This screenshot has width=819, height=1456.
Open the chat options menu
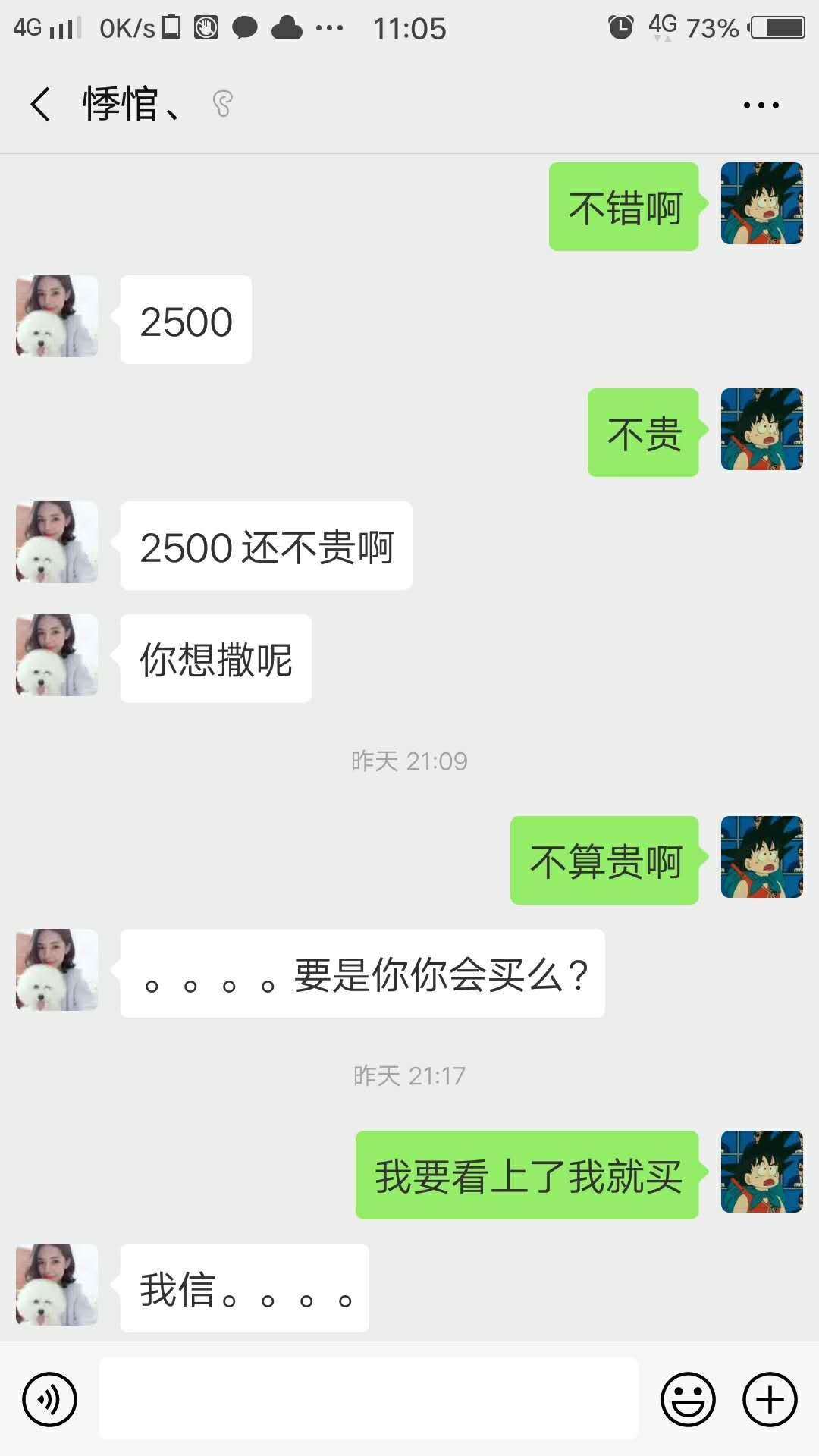pyautogui.click(x=761, y=105)
